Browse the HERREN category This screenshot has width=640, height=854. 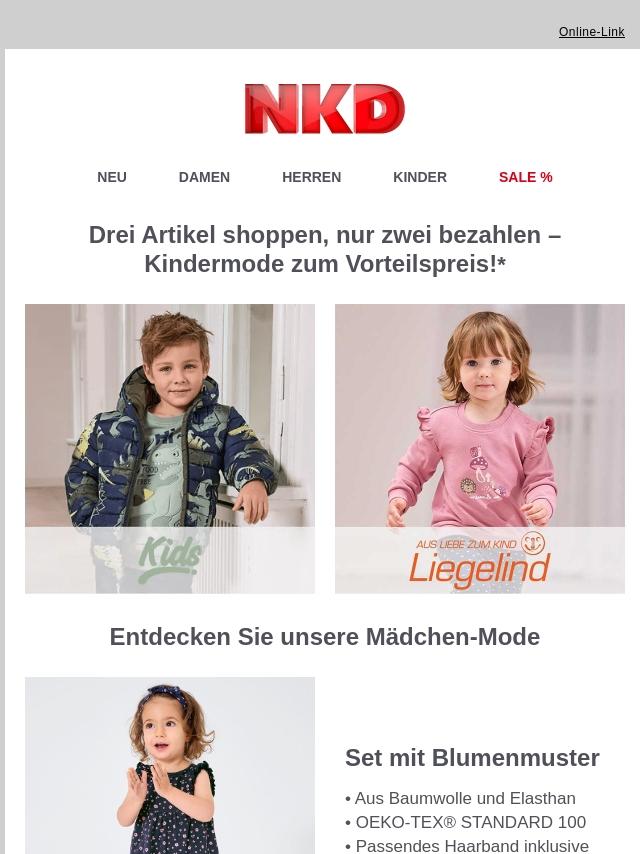311,177
